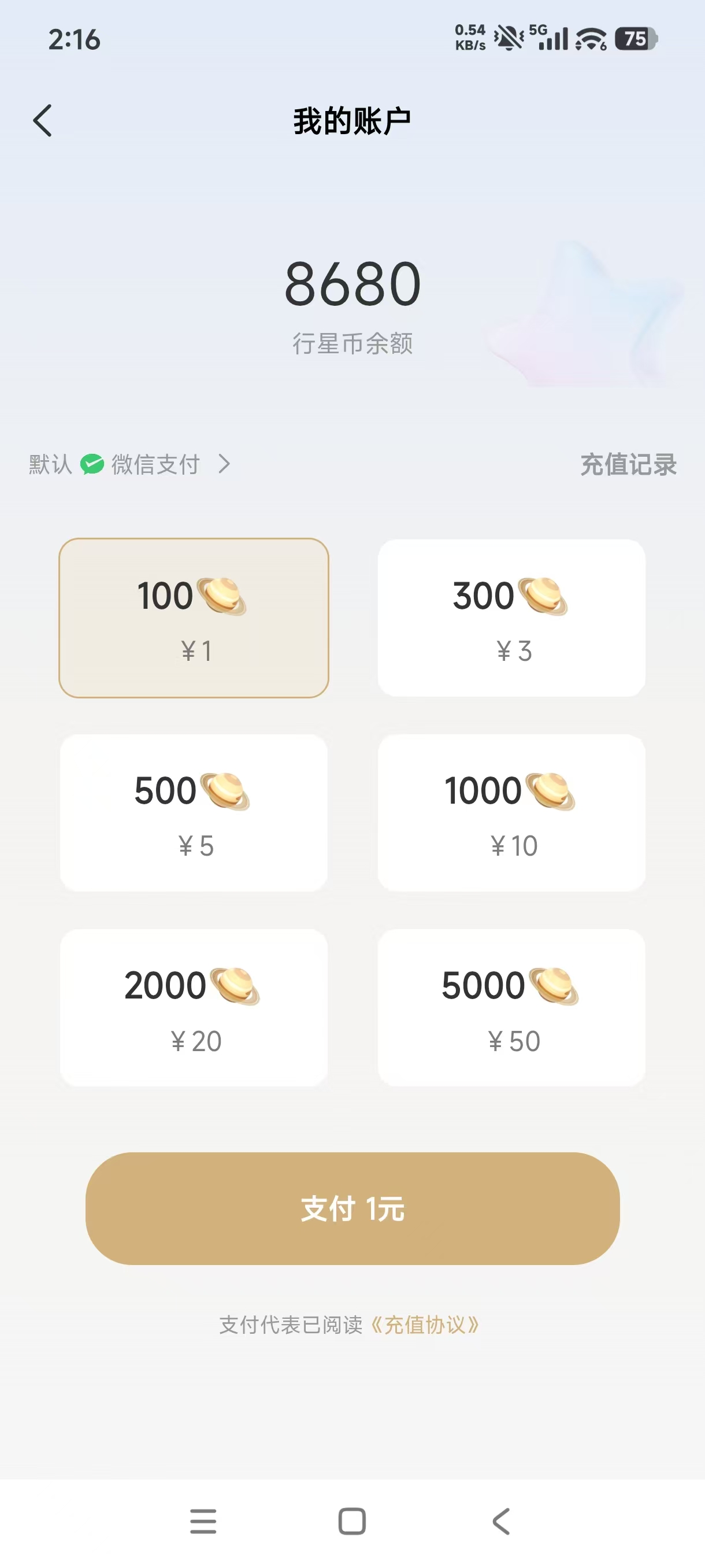This screenshot has height=1568, width=705.
Task: Switch selection to the ¥3 tier
Action: (x=511, y=650)
